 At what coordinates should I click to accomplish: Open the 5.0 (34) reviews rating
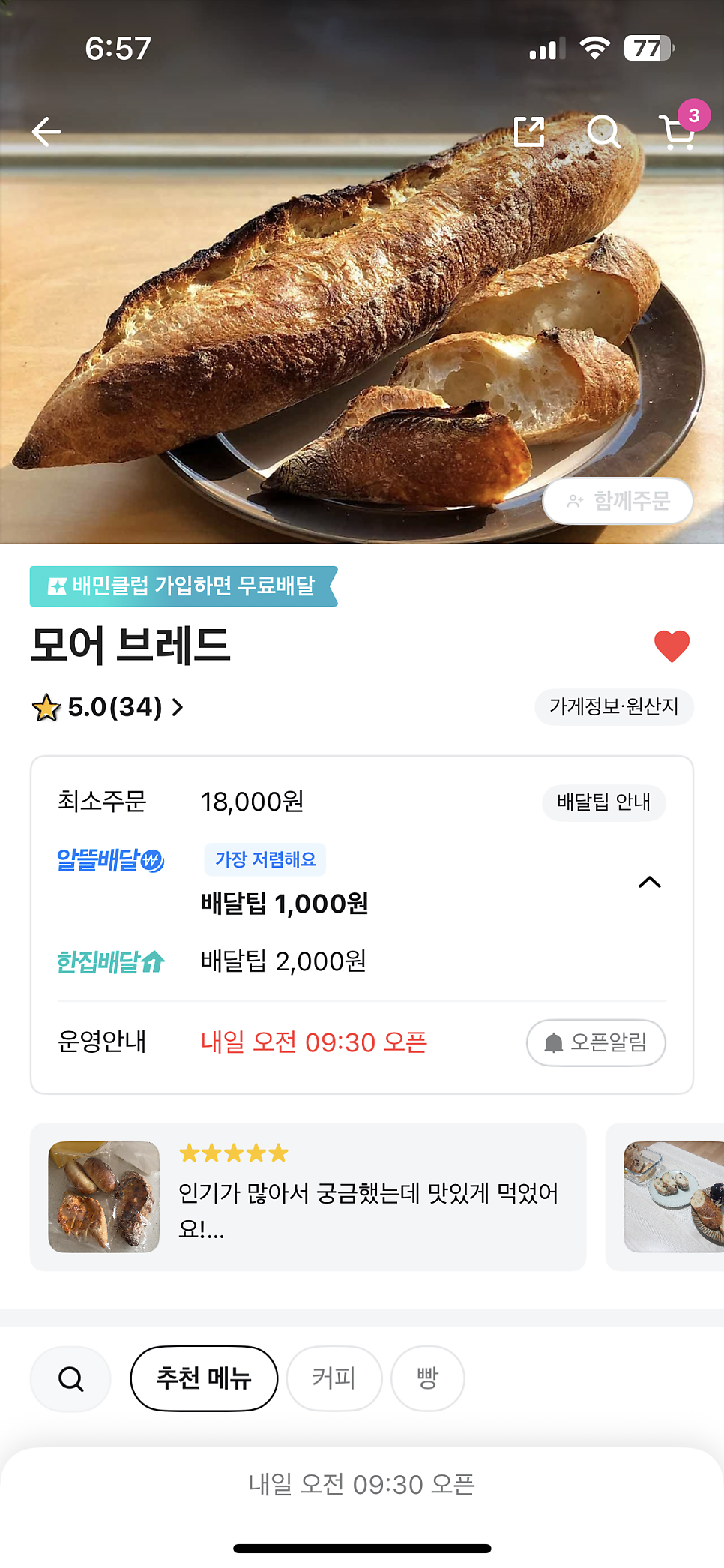108,707
